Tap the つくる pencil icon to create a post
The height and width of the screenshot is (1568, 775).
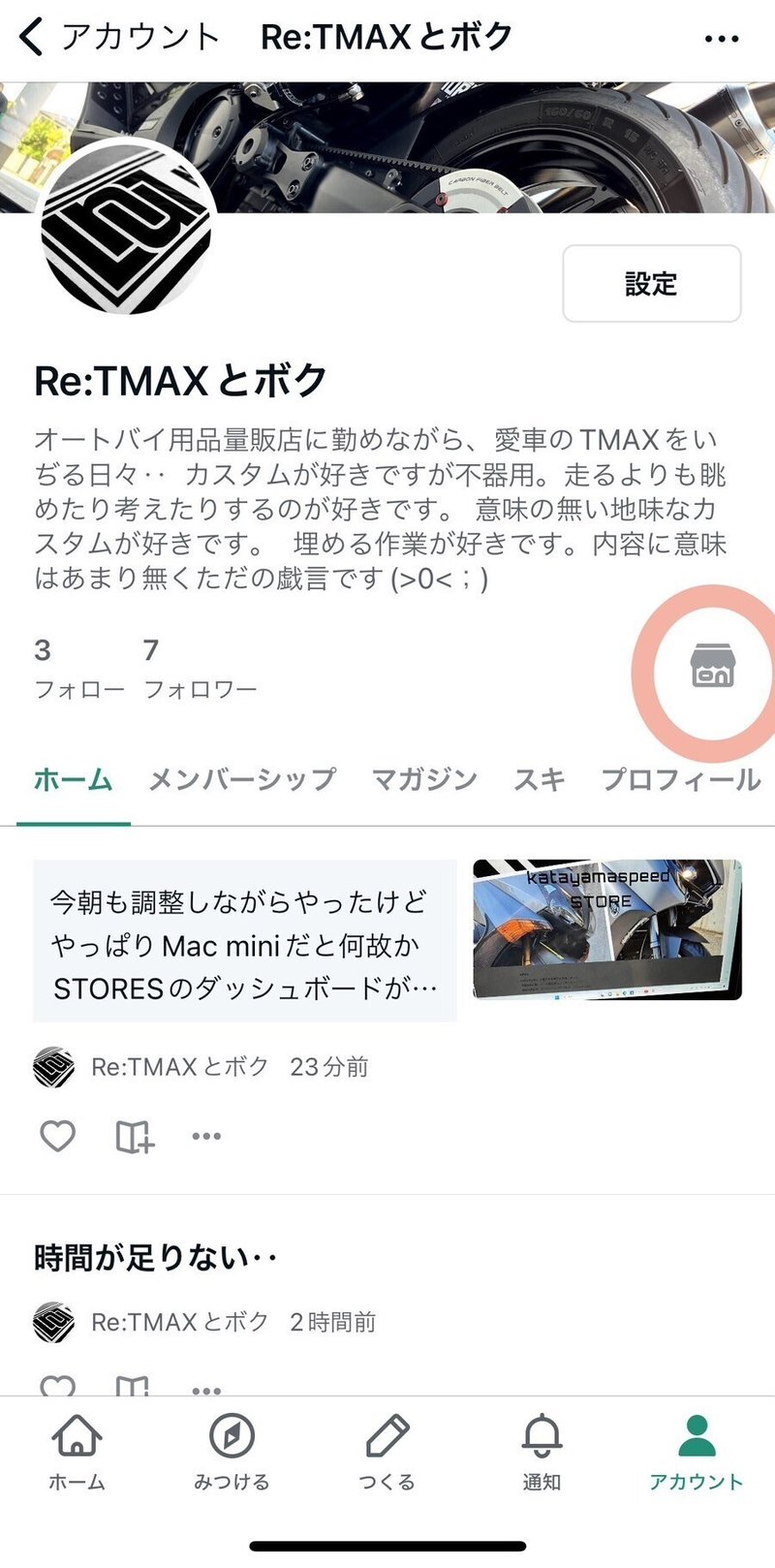coord(387,1444)
